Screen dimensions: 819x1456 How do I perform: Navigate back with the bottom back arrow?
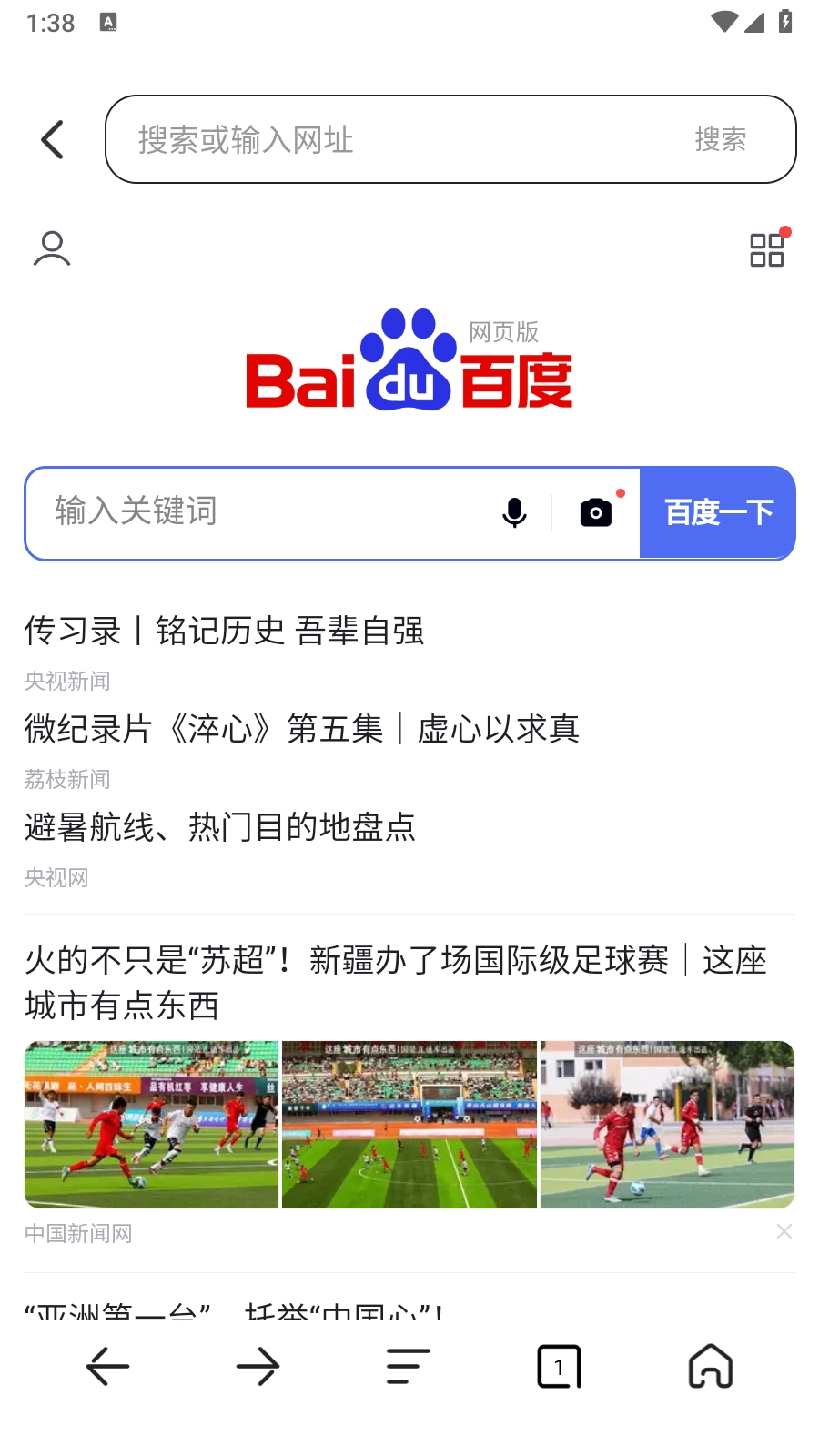pos(107,1365)
